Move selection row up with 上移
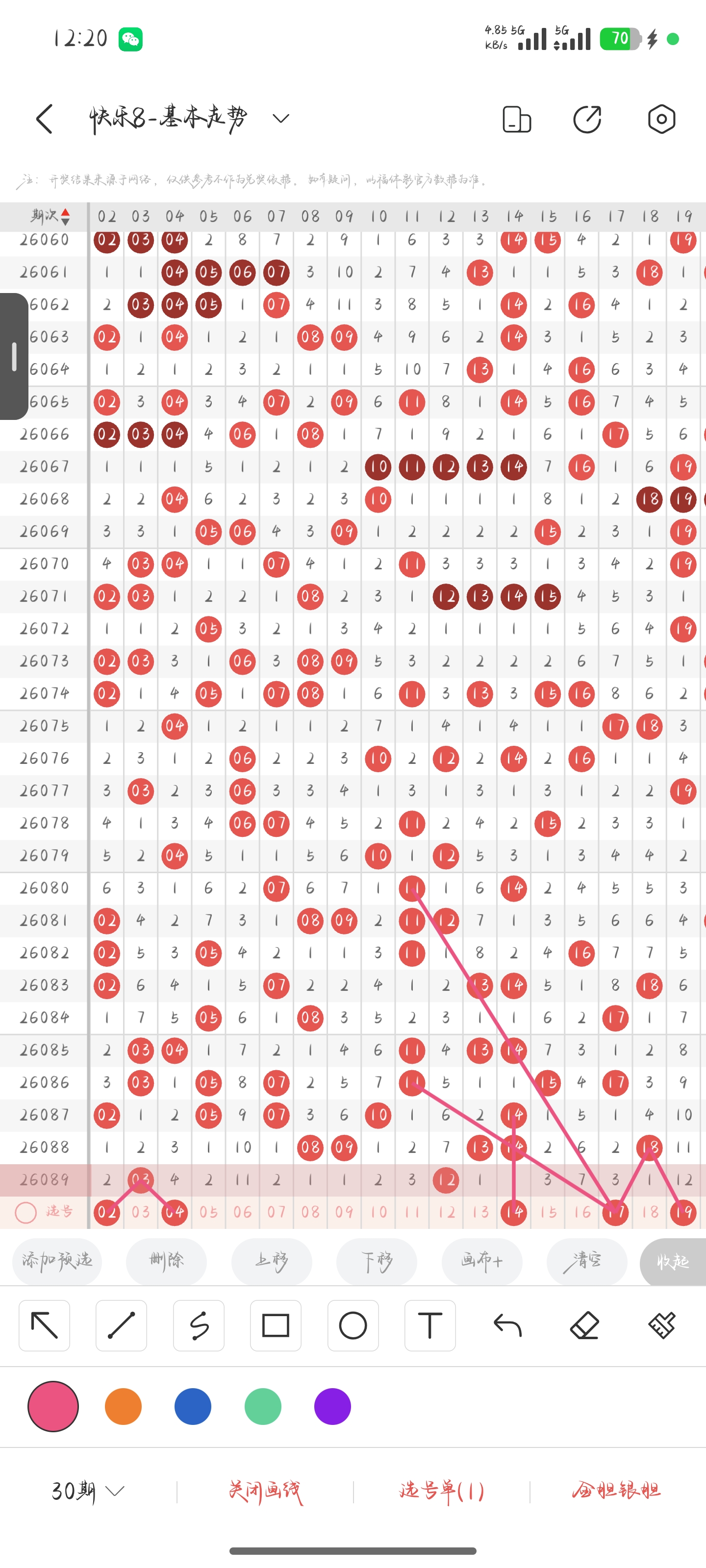This screenshot has width=706, height=1568. point(272,1260)
